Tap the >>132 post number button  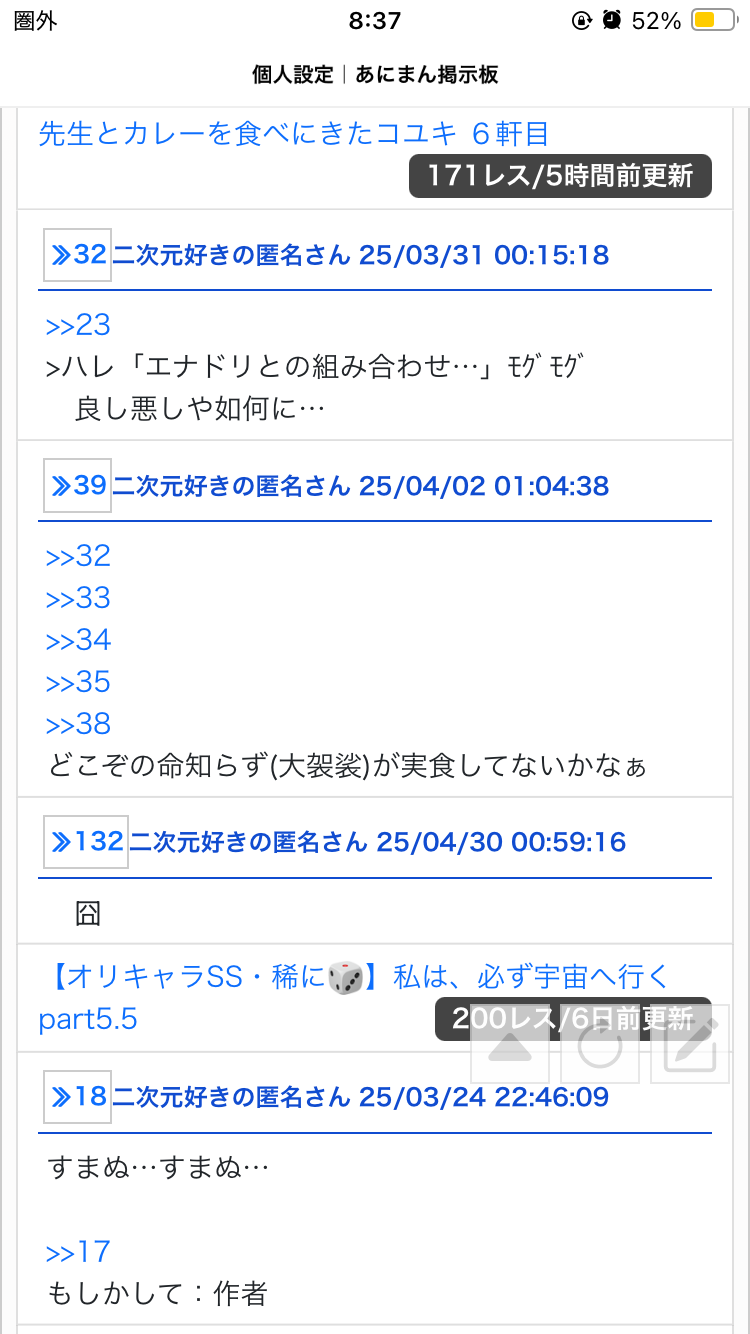86,842
